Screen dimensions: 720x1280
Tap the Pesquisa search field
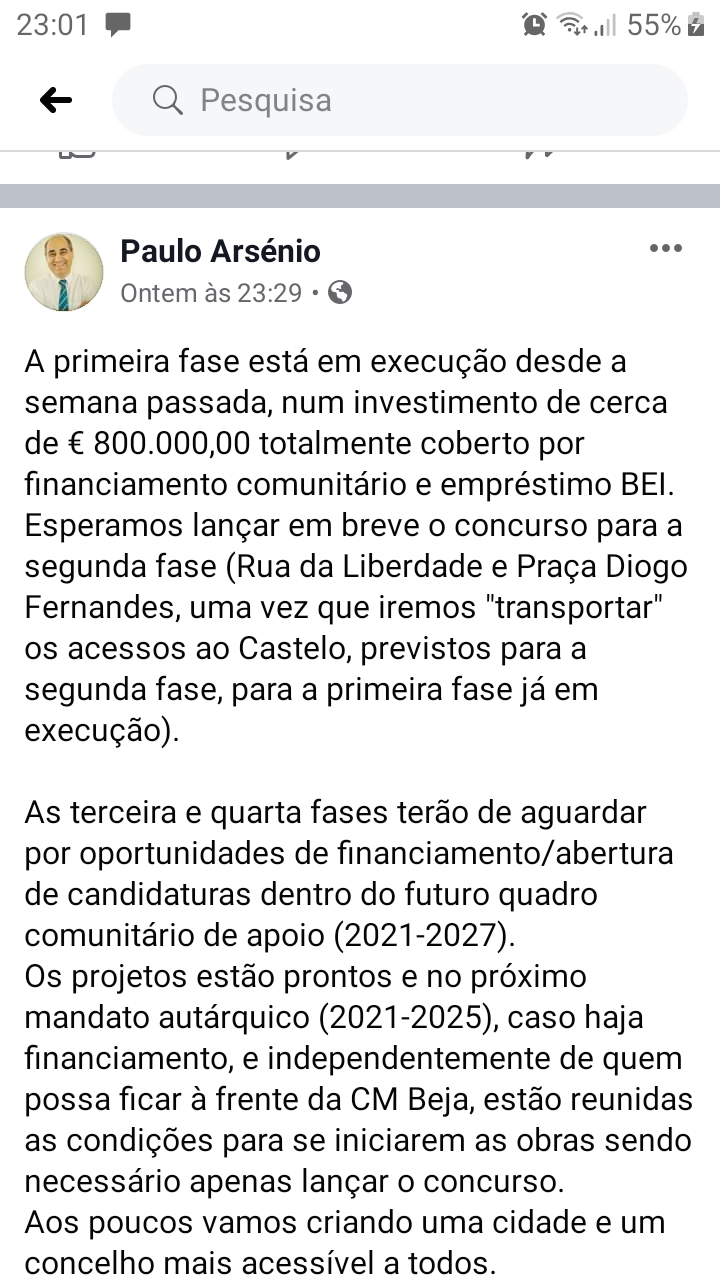[400, 100]
